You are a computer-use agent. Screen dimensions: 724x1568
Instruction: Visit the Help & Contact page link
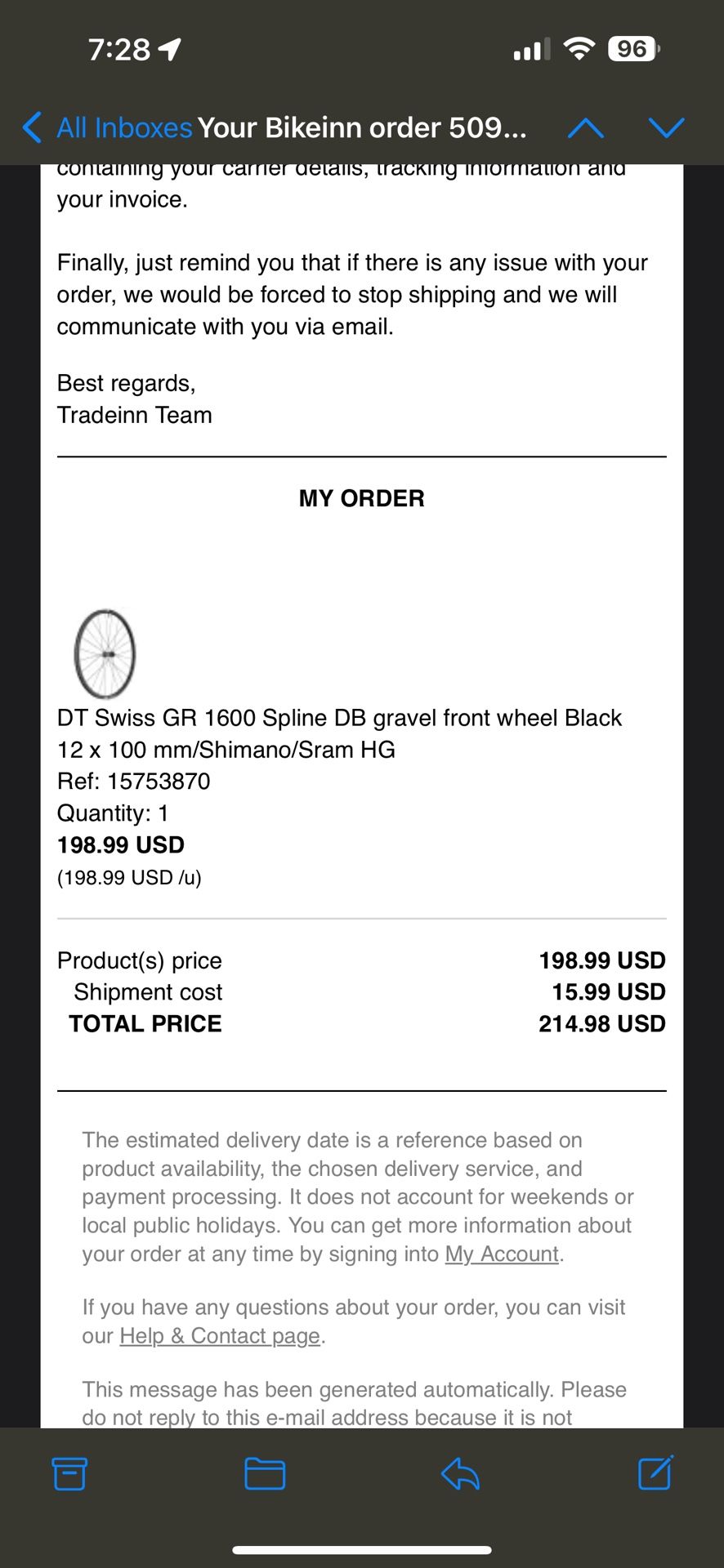tap(220, 1336)
